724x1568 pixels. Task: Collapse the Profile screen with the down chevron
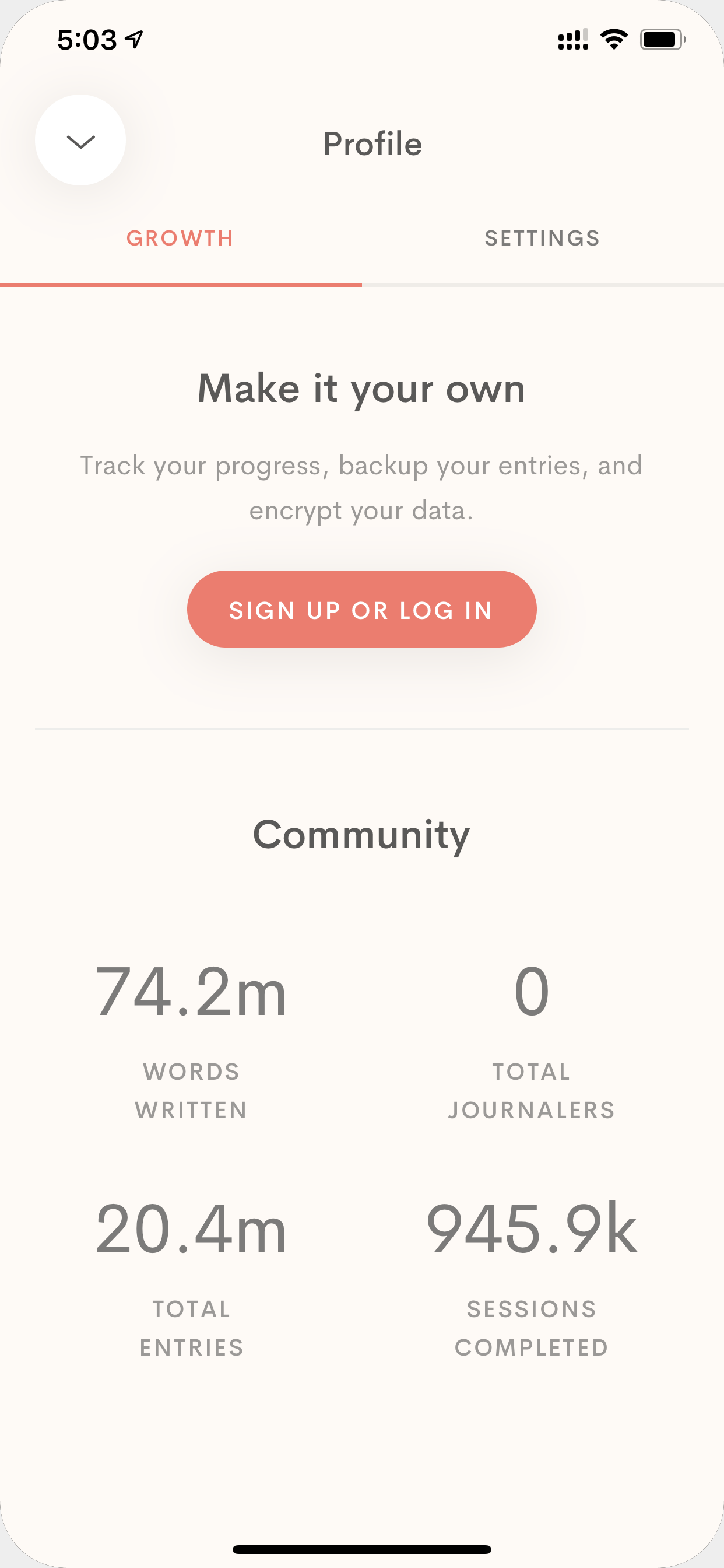(x=80, y=141)
